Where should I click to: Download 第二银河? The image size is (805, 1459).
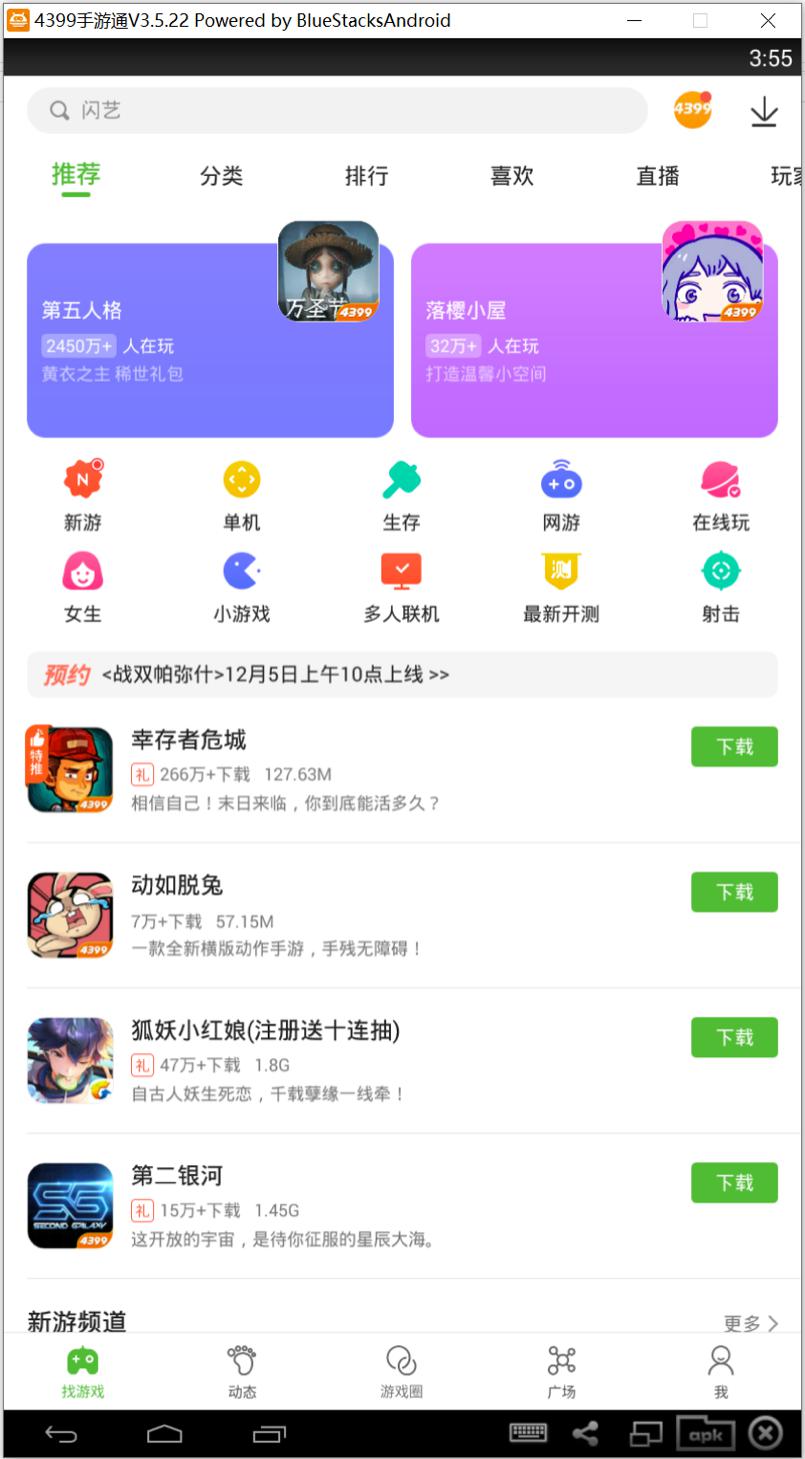point(734,1183)
